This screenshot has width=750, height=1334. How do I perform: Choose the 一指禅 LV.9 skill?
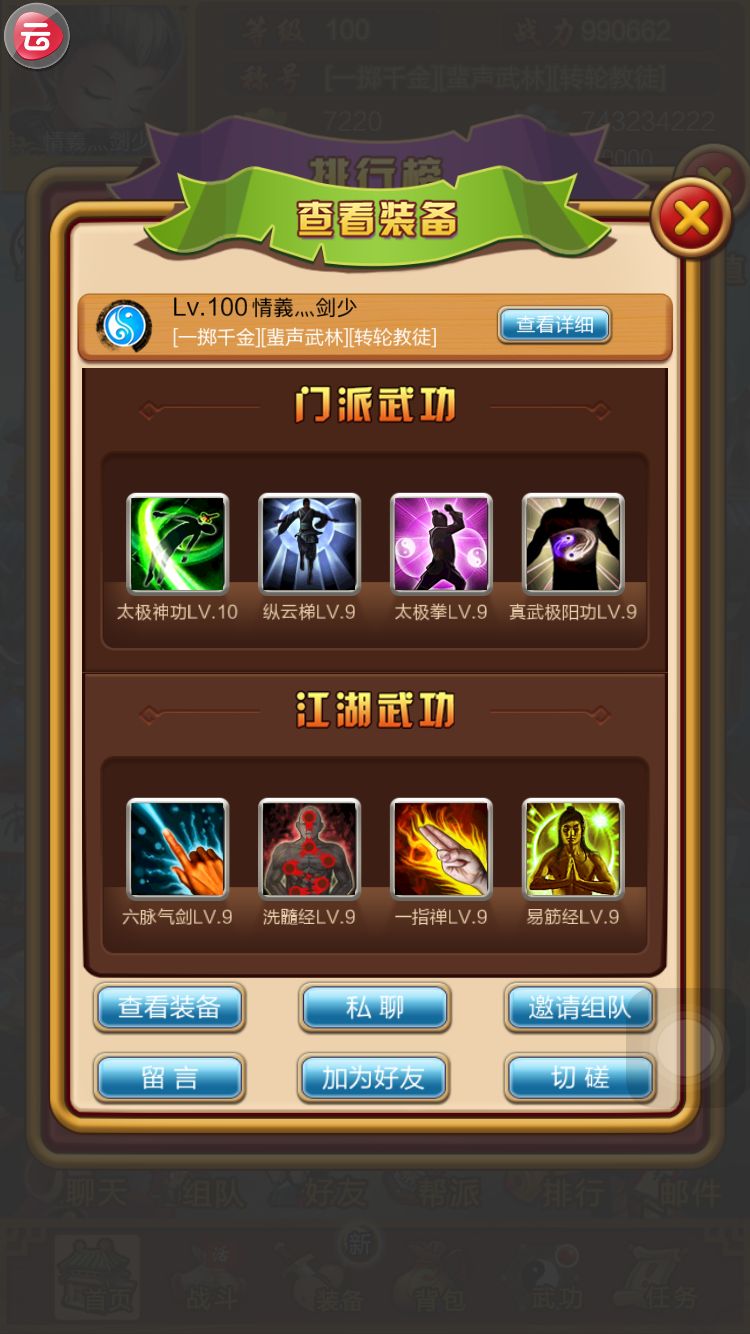click(441, 849)
